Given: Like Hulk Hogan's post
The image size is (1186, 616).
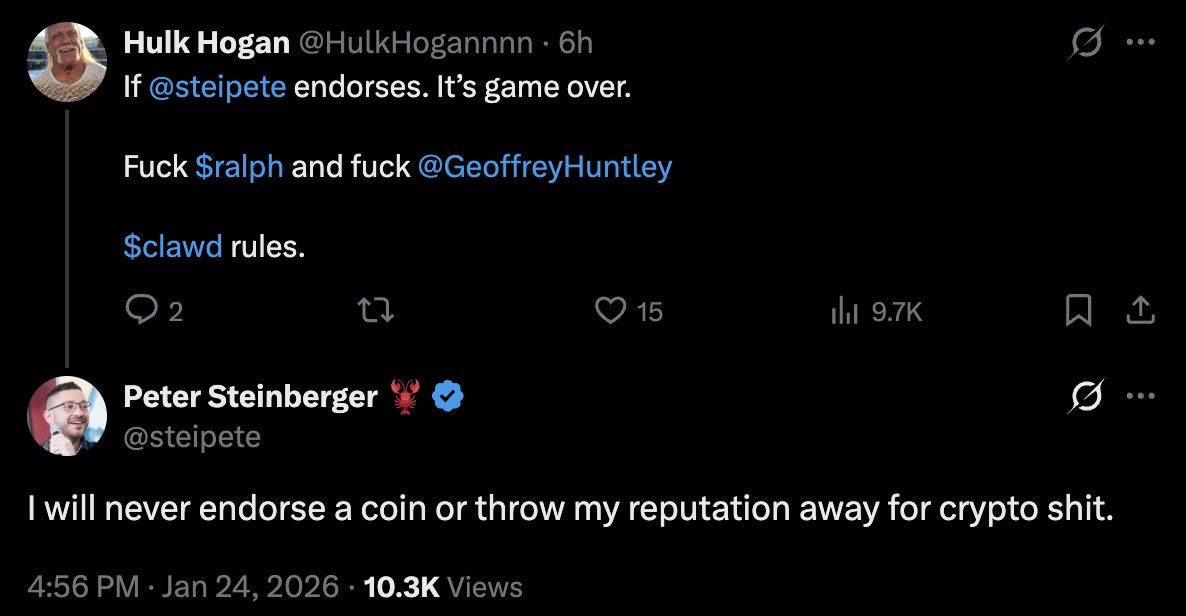Looking at the screenshot, I should 610,312.
